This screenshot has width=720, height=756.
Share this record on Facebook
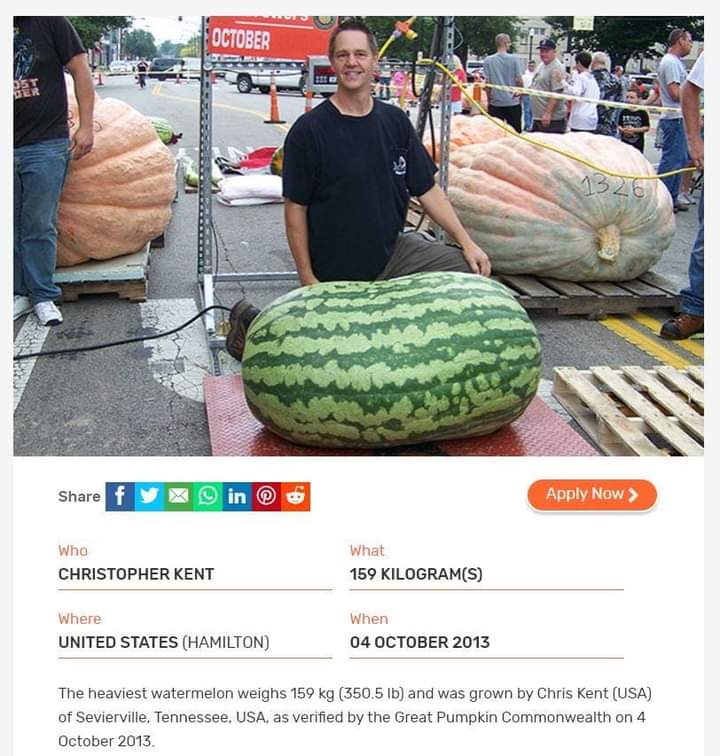point(120,496)
